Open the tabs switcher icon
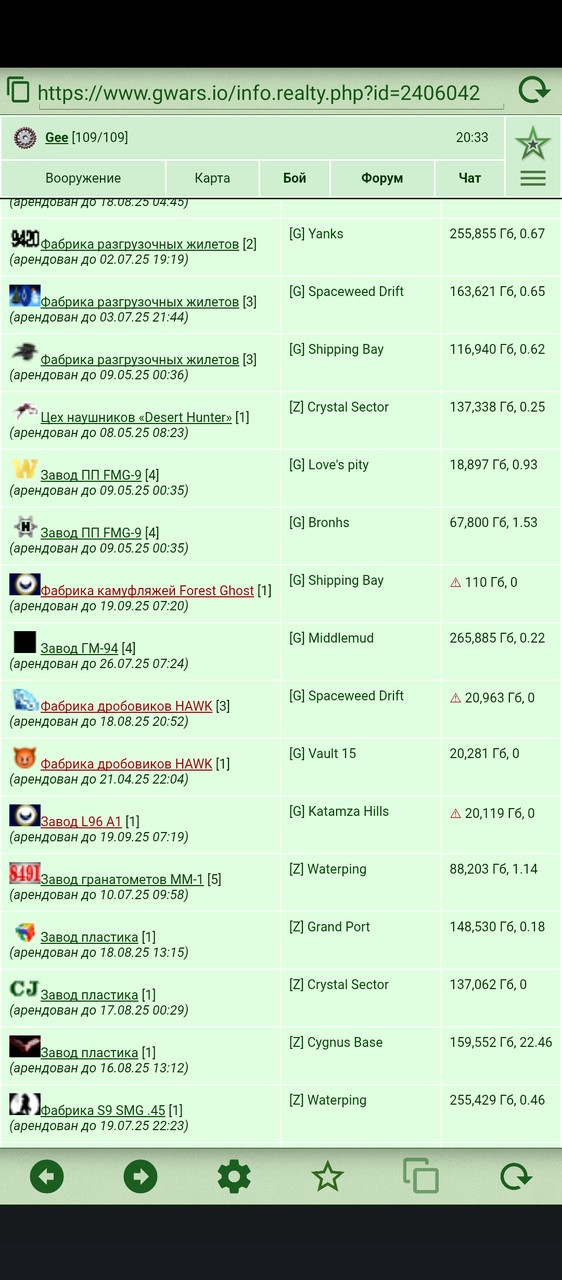The image size is (562, 1280). tap(421, 1176)
